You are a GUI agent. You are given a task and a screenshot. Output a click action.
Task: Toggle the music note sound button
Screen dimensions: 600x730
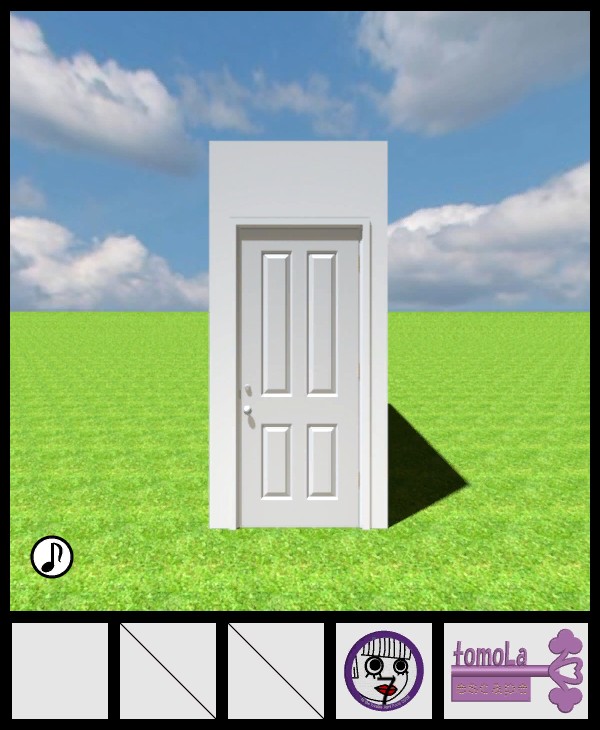click(x=52, y=557)
